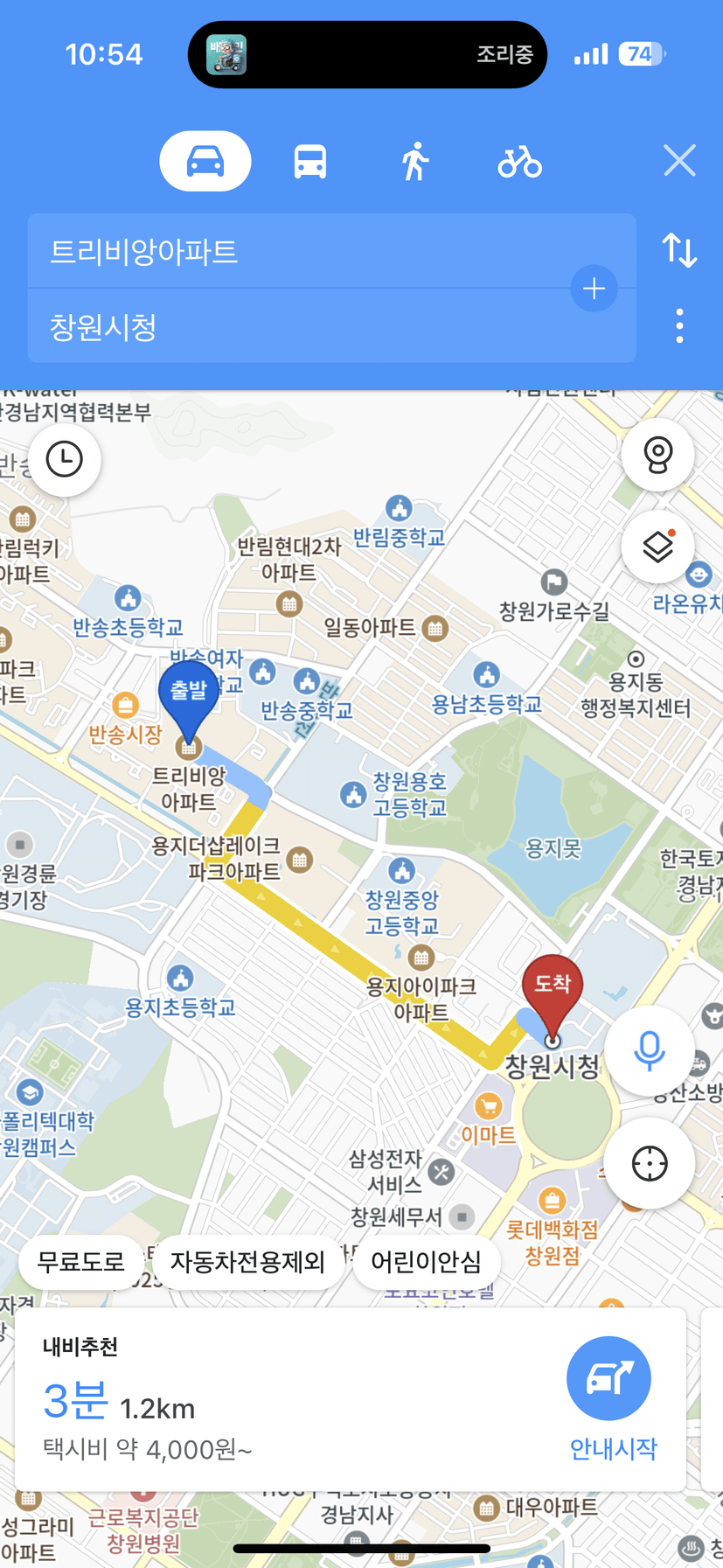Center the map on current location
The width and height of the screenshot is (723, 1568).
tap(649, 1164)
